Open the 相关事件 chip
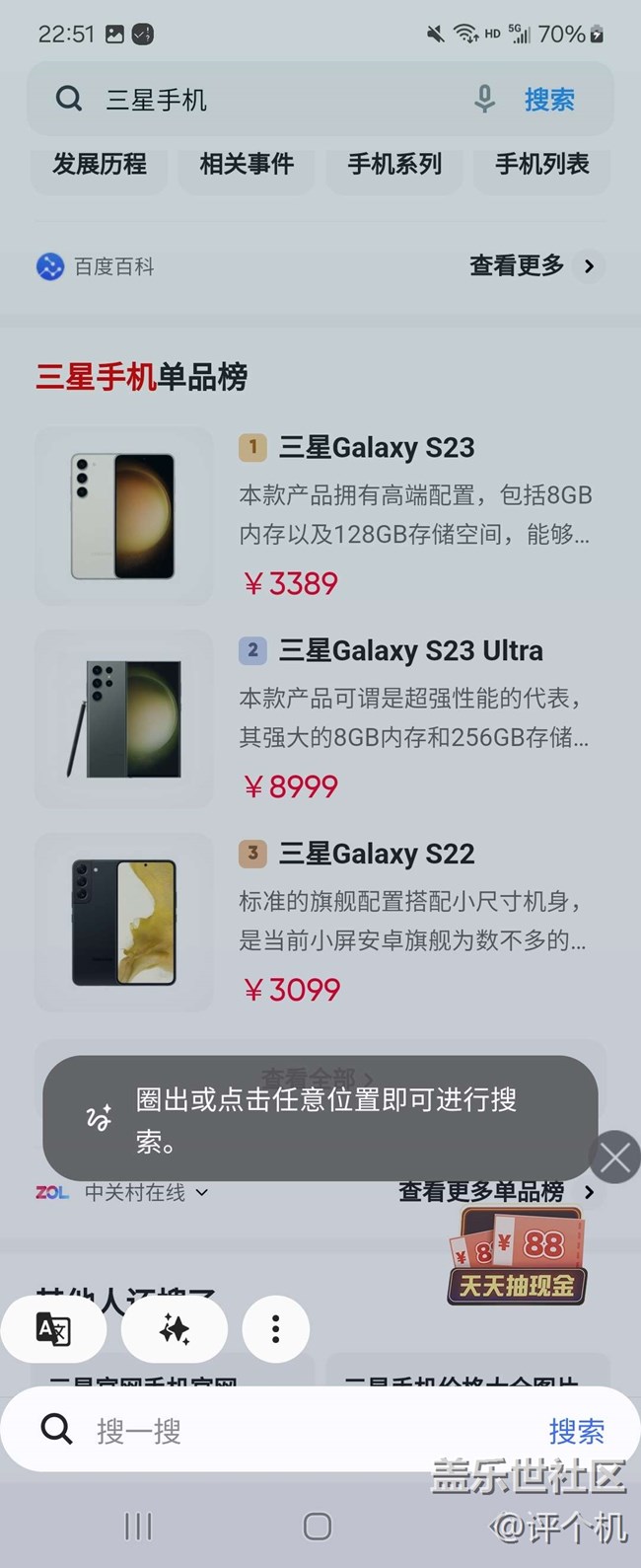Image resolution: width=641 pixels, height=1568 pixels. click(x=247, y=164)
